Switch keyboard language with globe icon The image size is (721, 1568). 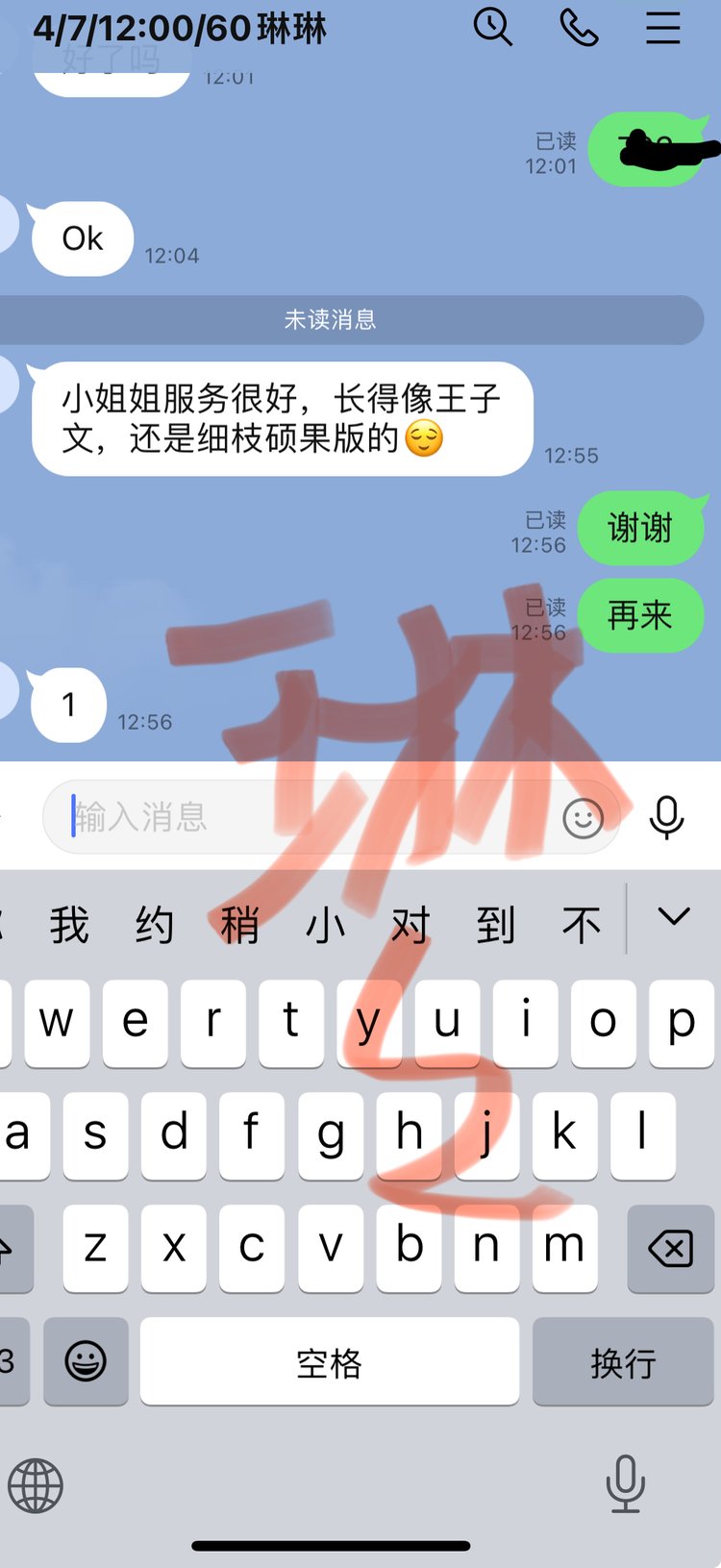click(36, 1485)
